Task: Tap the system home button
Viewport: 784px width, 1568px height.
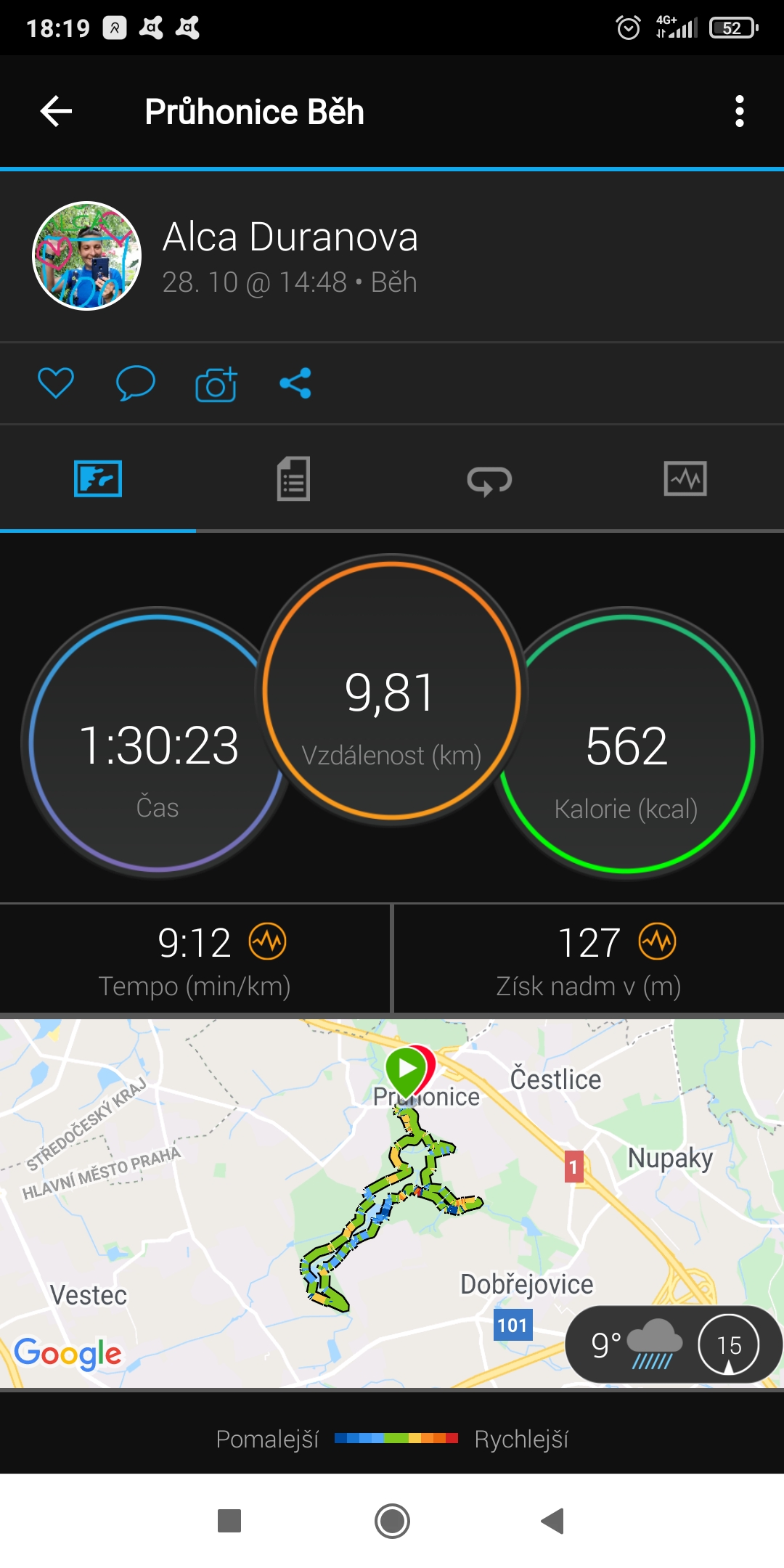Action: point(392,1521)
